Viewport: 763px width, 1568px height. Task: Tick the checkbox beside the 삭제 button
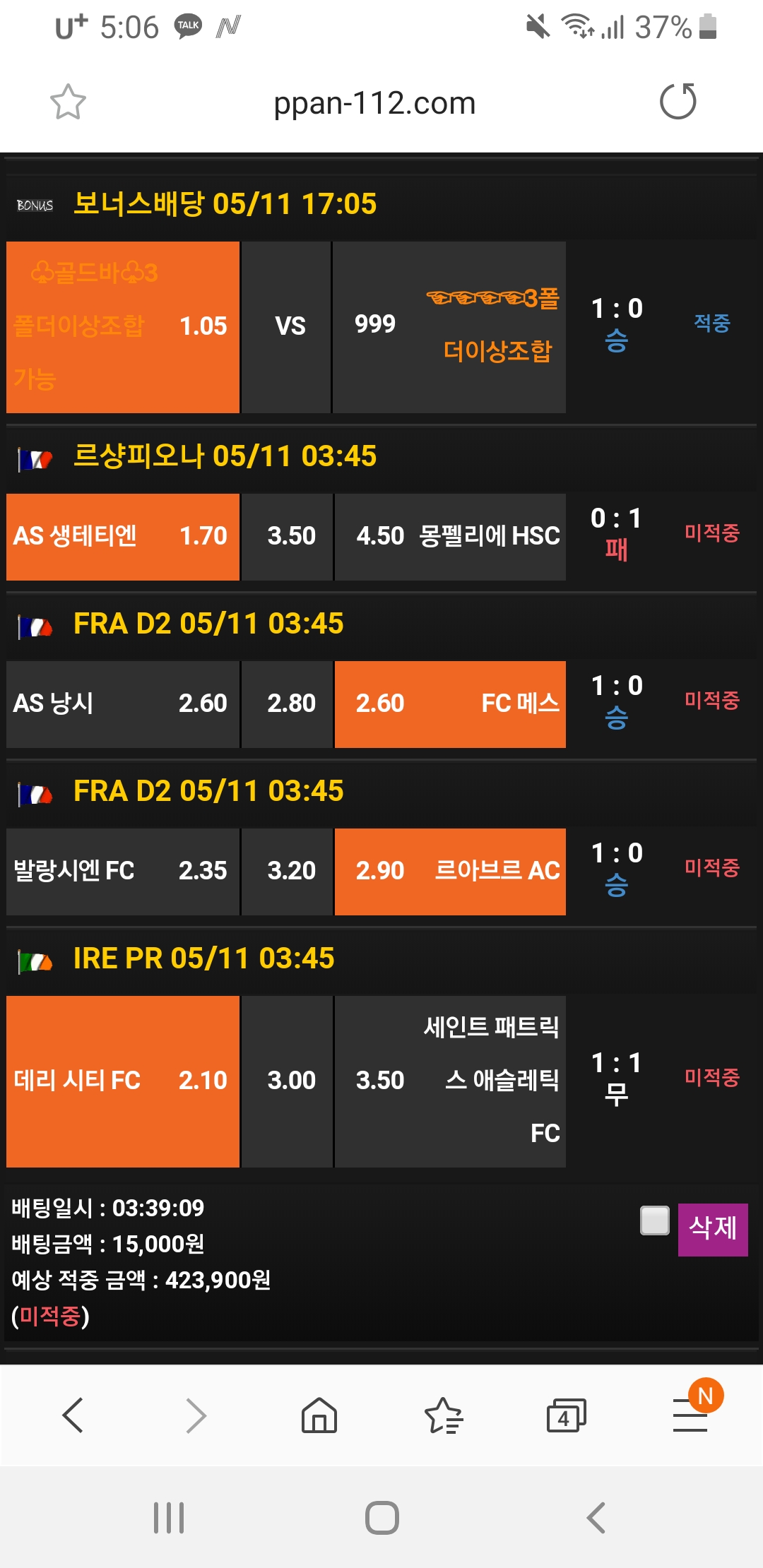[655, 1220]
